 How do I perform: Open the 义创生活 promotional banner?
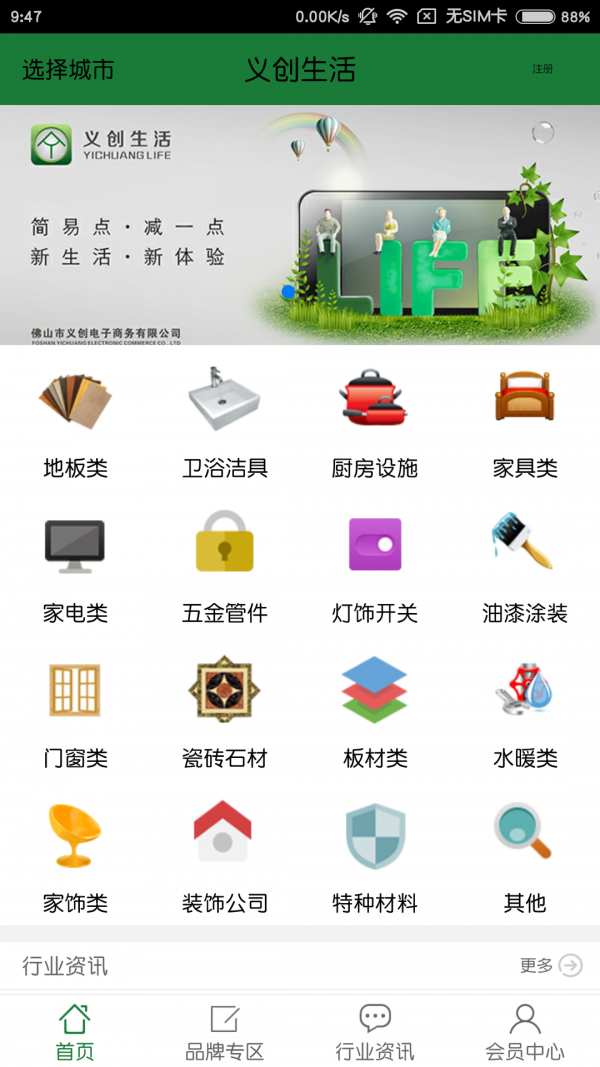300,225
